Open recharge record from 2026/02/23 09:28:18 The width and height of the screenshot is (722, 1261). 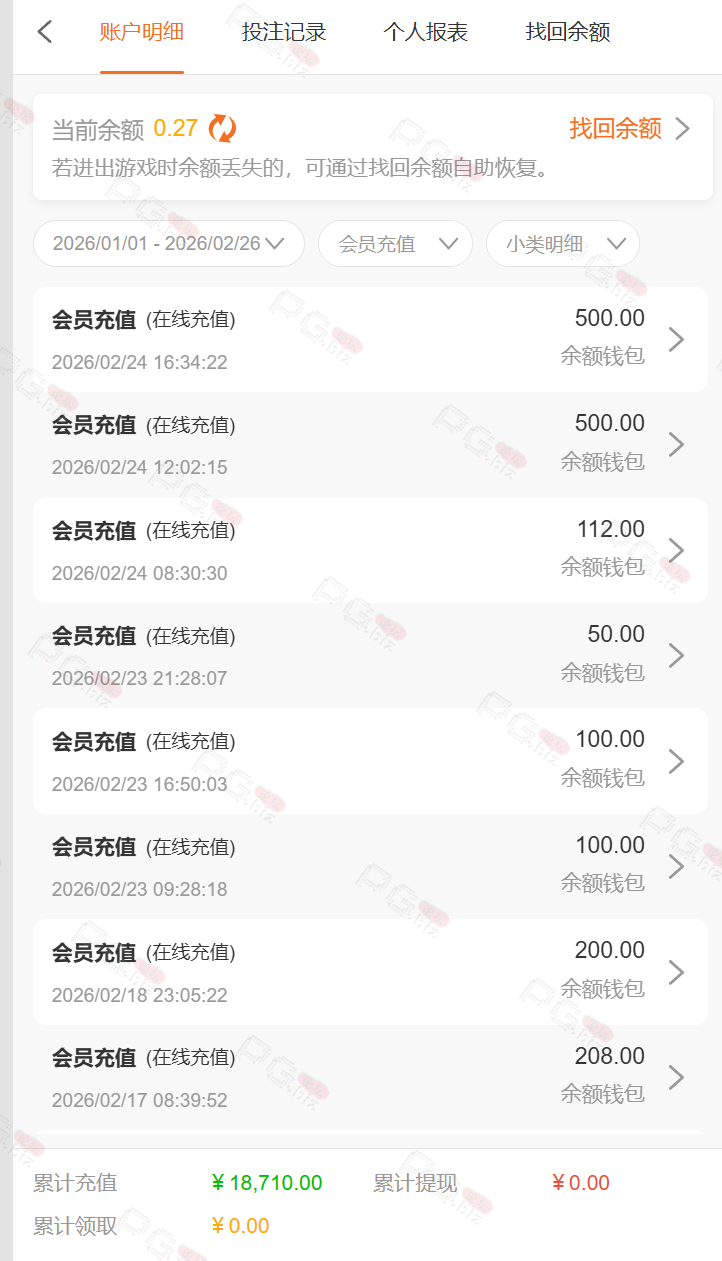tap(370, 866)
